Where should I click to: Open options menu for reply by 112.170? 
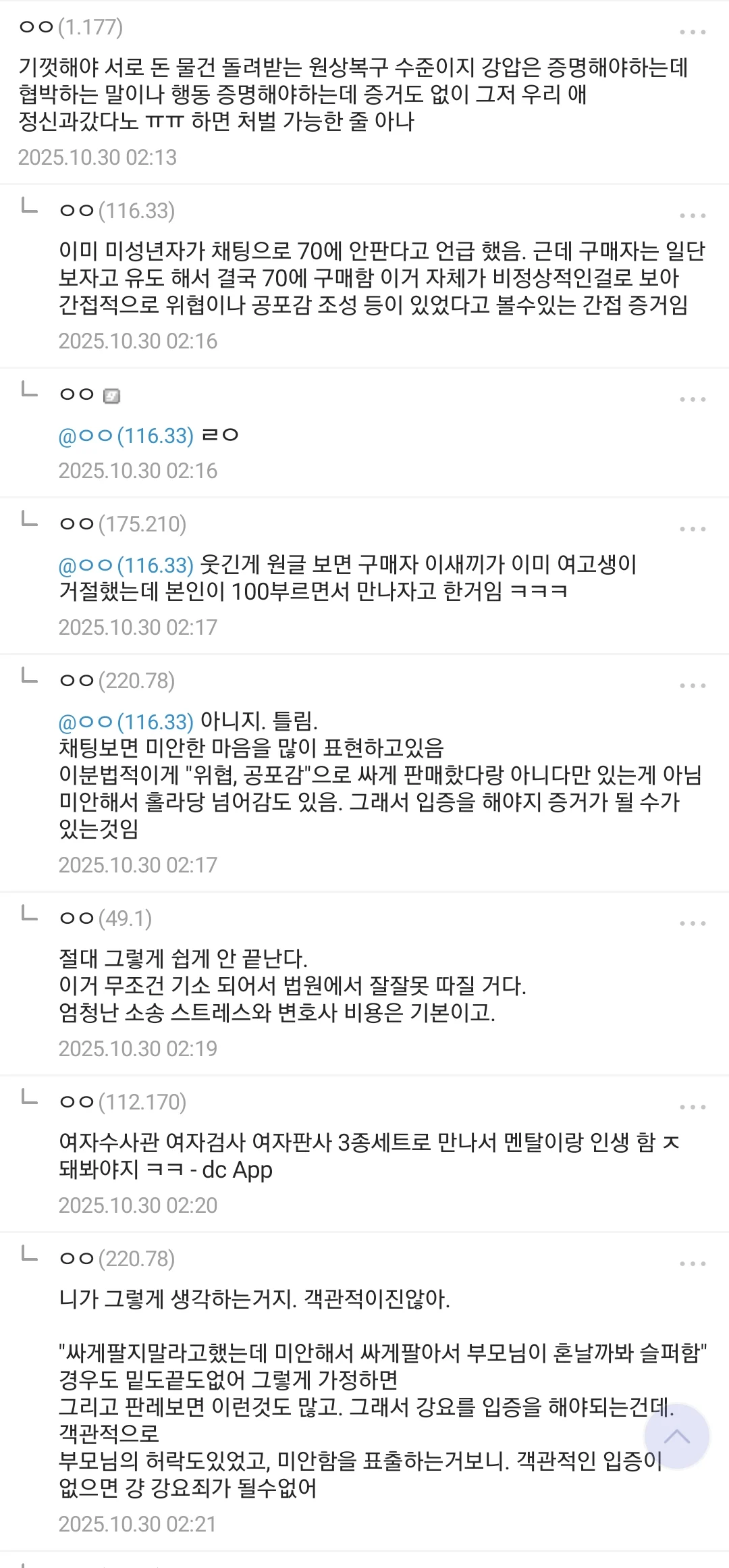point(693,1107)
